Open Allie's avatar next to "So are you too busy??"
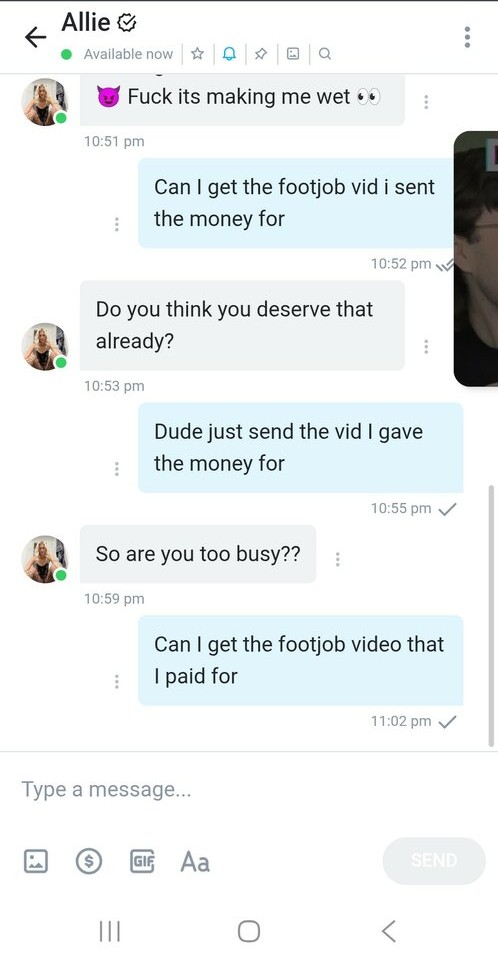 point(44,559)
